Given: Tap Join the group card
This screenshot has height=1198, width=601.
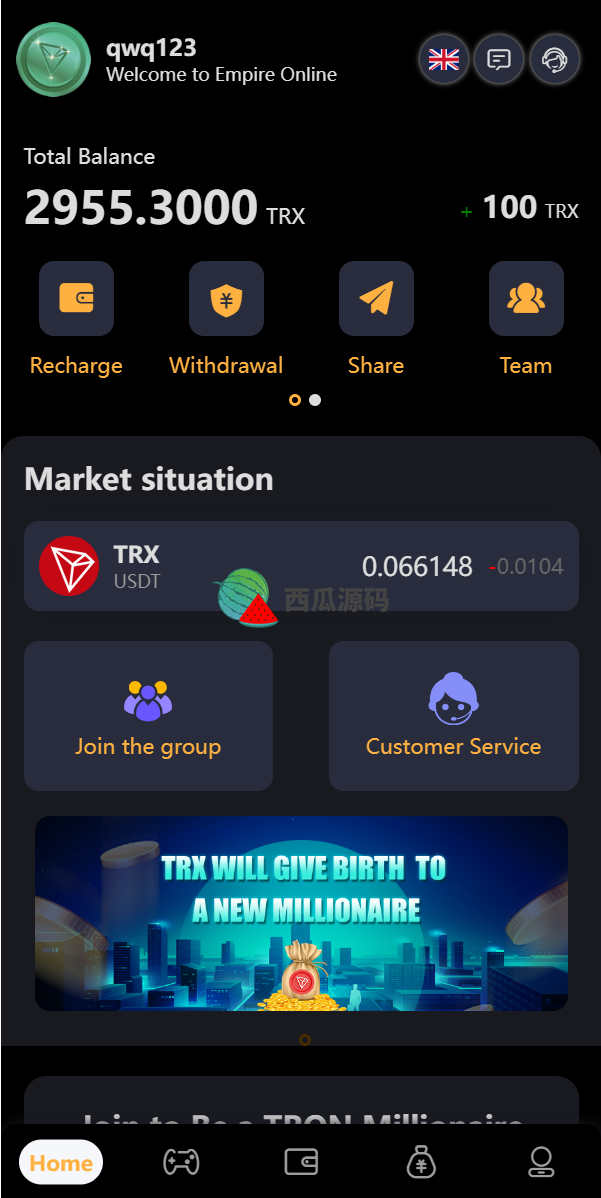Looking at the screenshot, I should click(148, 716).
